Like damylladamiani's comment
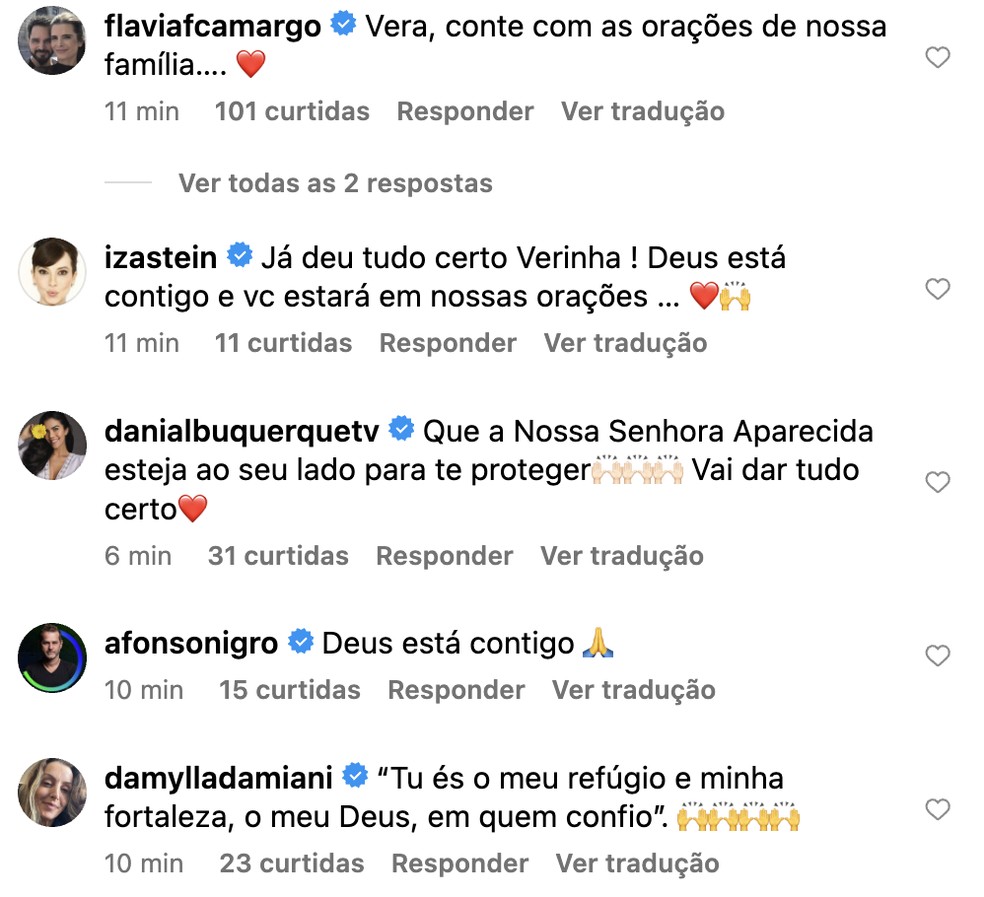The width and height of the screenshot is (984, 897). (x=936, y=809)
